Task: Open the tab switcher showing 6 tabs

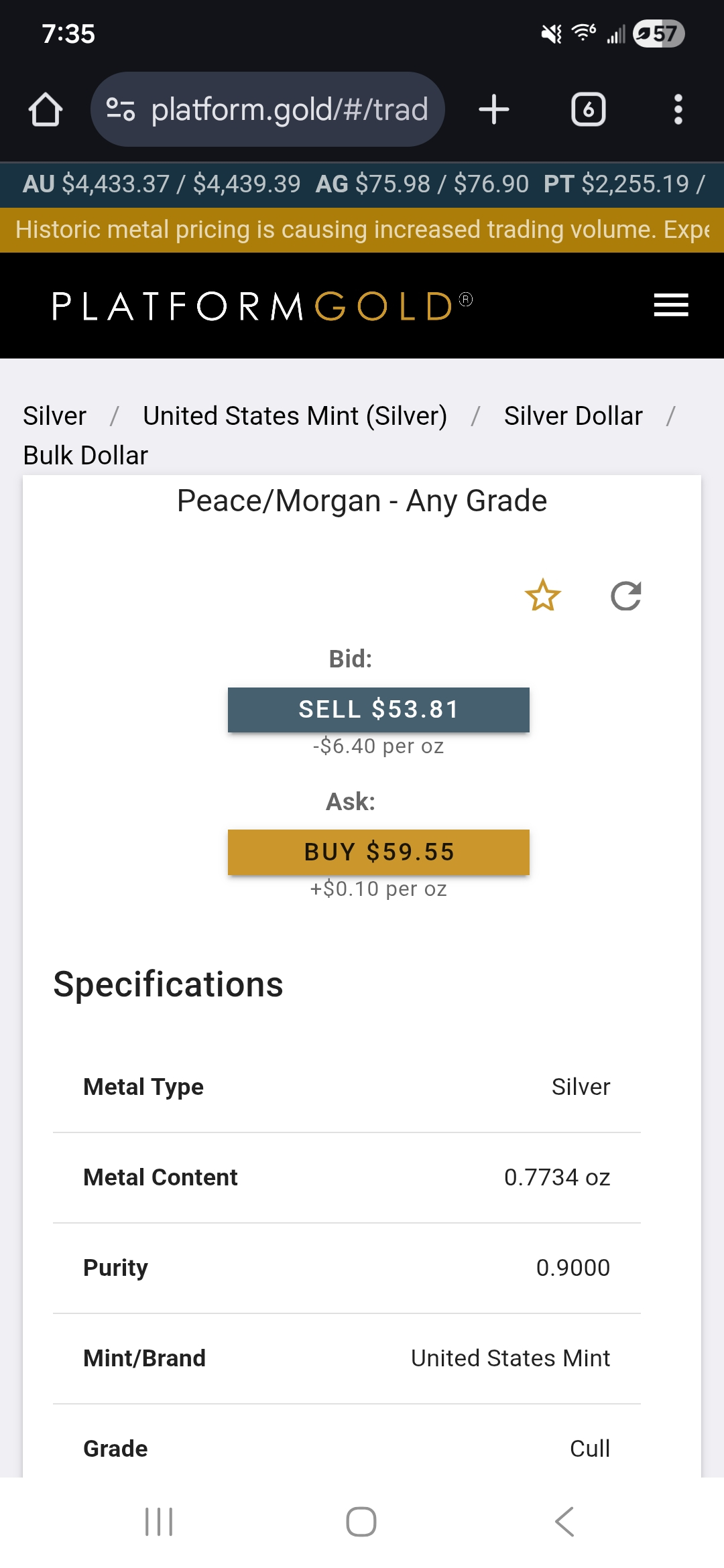Action: pyautogui.click(x=588, y=109)
